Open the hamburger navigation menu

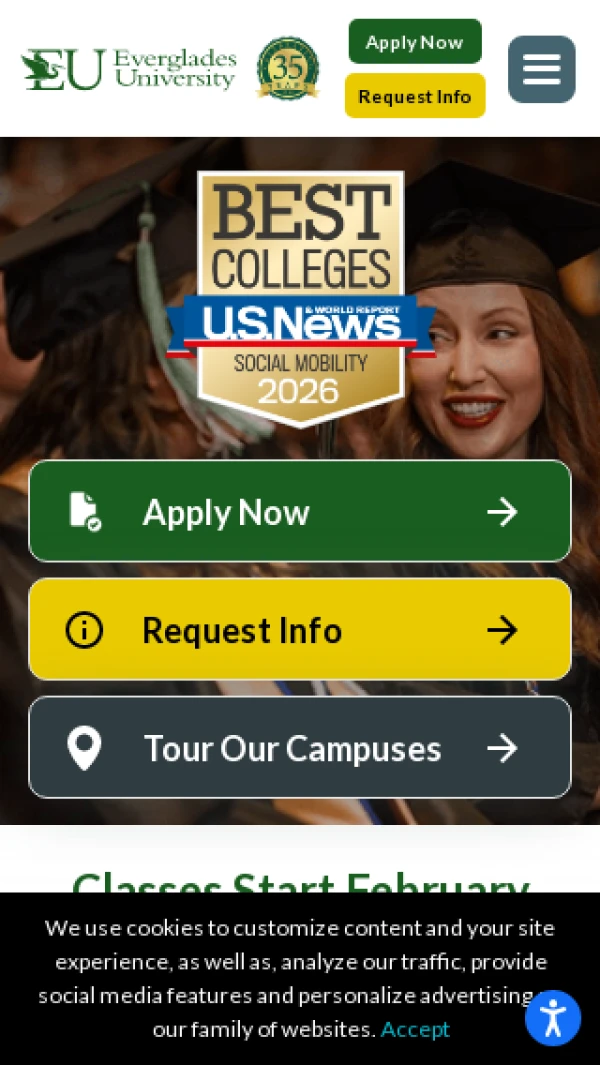point(541,70)
